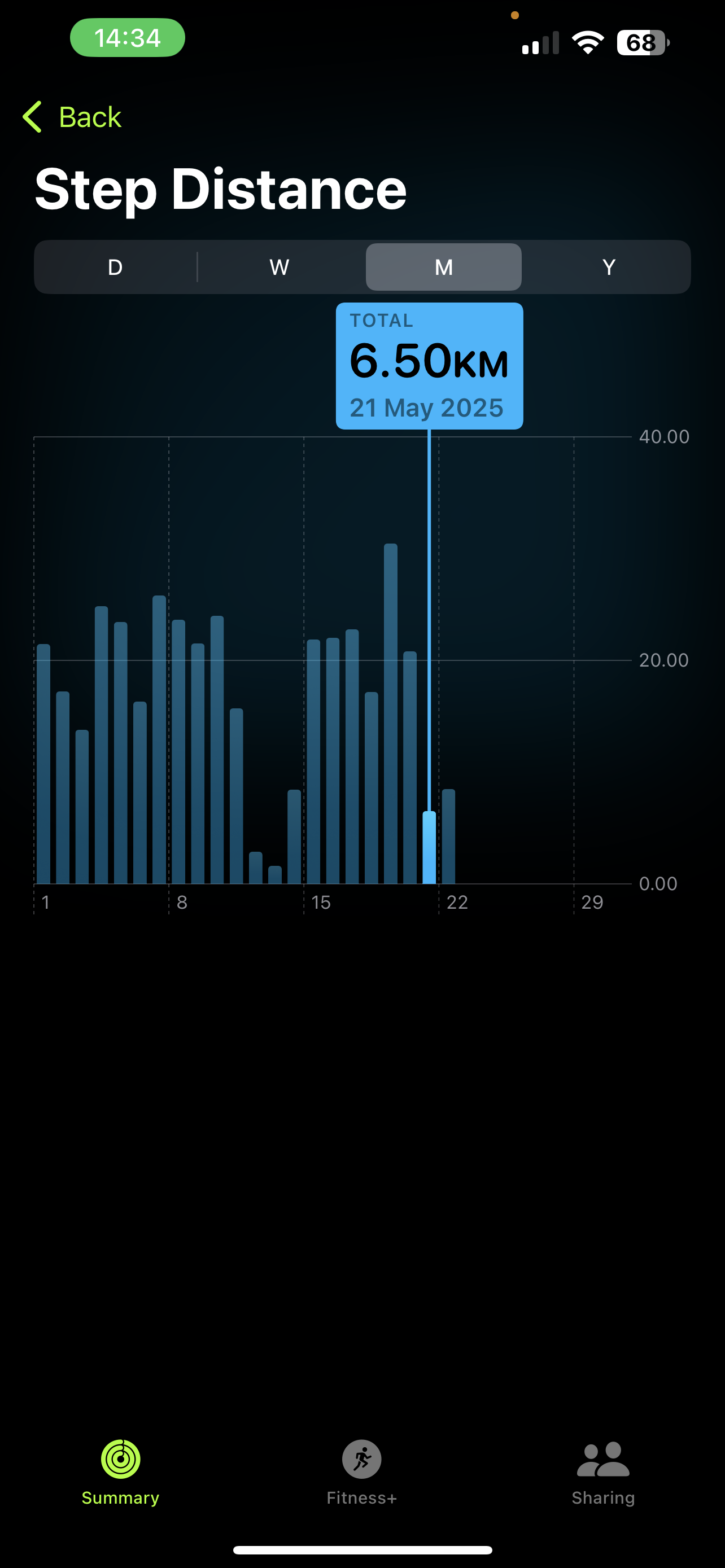The width and height of the screenshot is (725, 1568).
Task: Switch to the year (Y) view
Action: point(608,267)
